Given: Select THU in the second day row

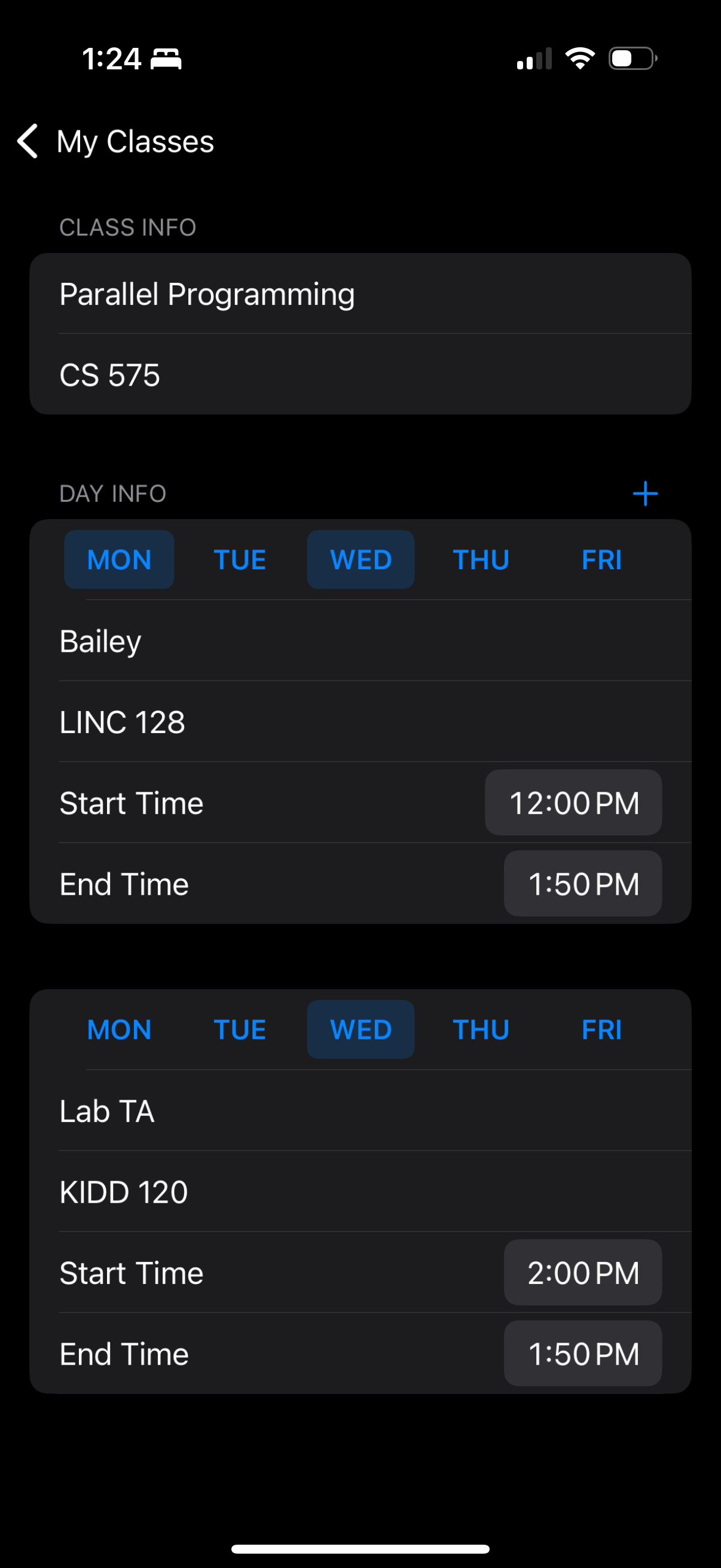Looking at the screenshot, I should coord(481,1029).
